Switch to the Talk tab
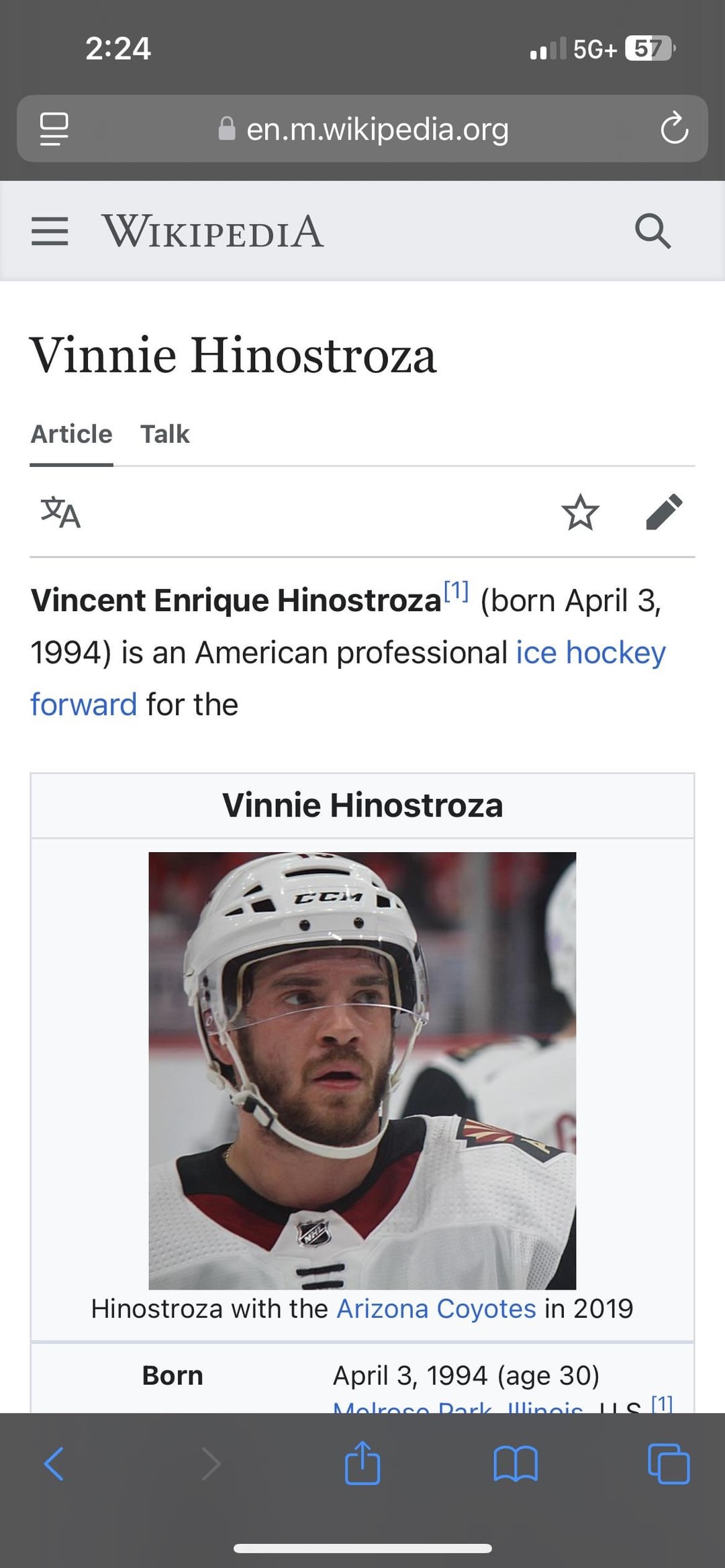This screenshot has height=1568, width=725. click(x=164, y=434)
